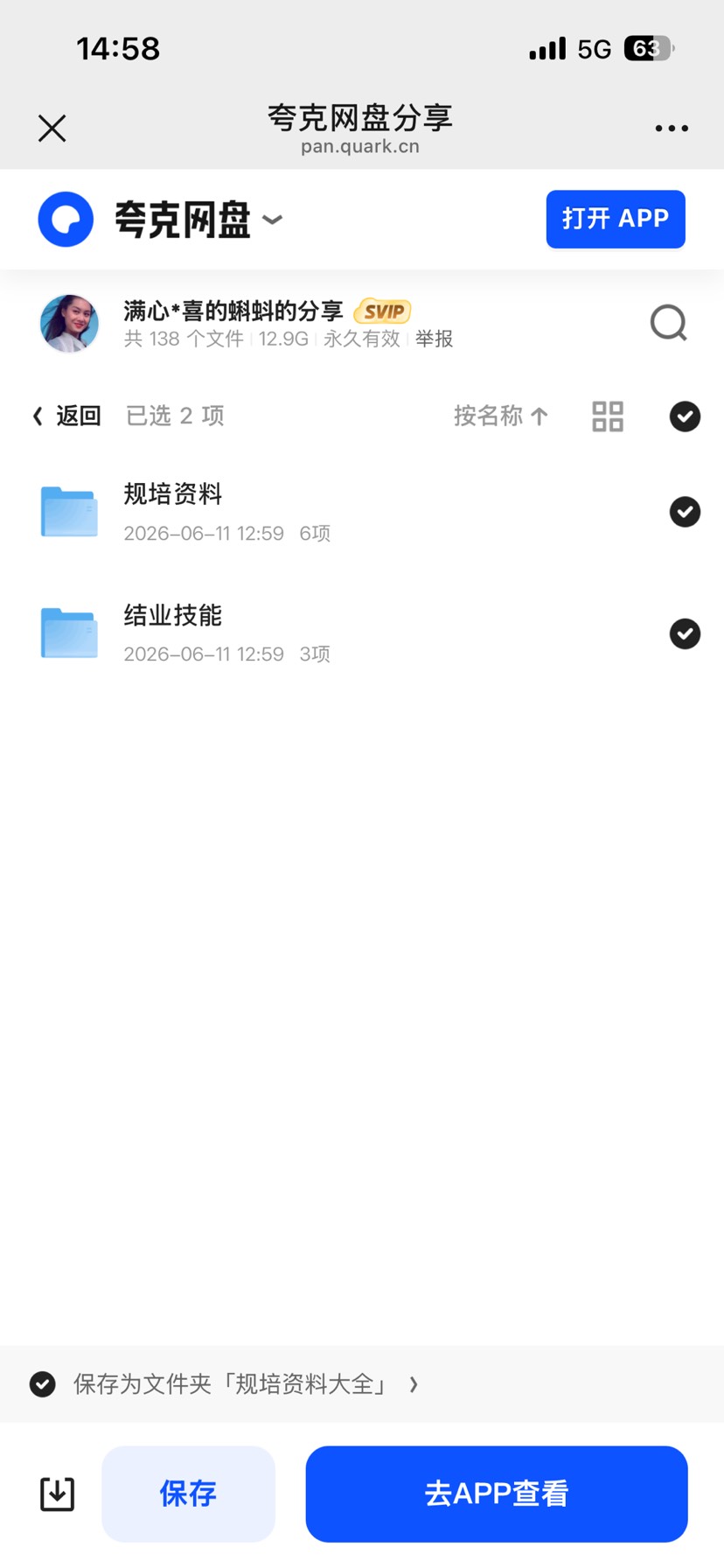This screenshot has width=724, height=1568.
Task: Open the 结业技能 folder
Action: [x=173, y=615]
